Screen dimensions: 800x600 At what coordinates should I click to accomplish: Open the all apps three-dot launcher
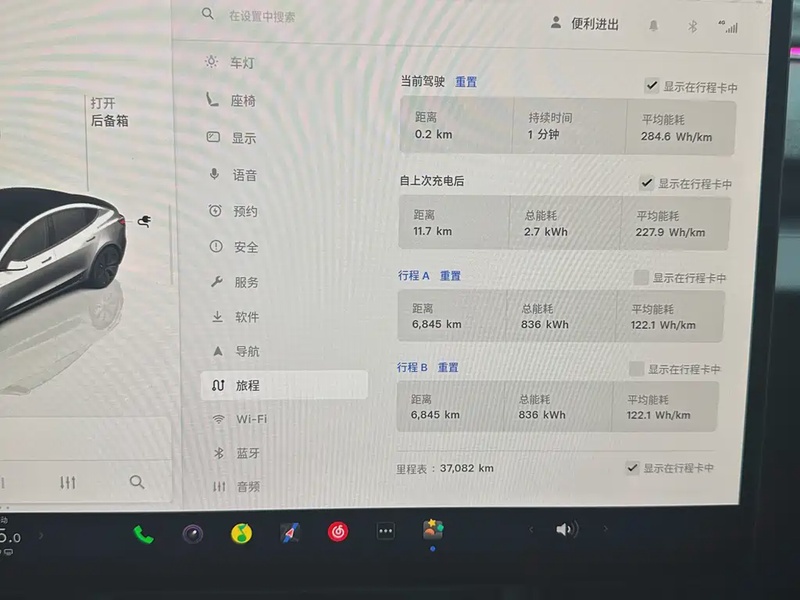(x=386, y=532)
